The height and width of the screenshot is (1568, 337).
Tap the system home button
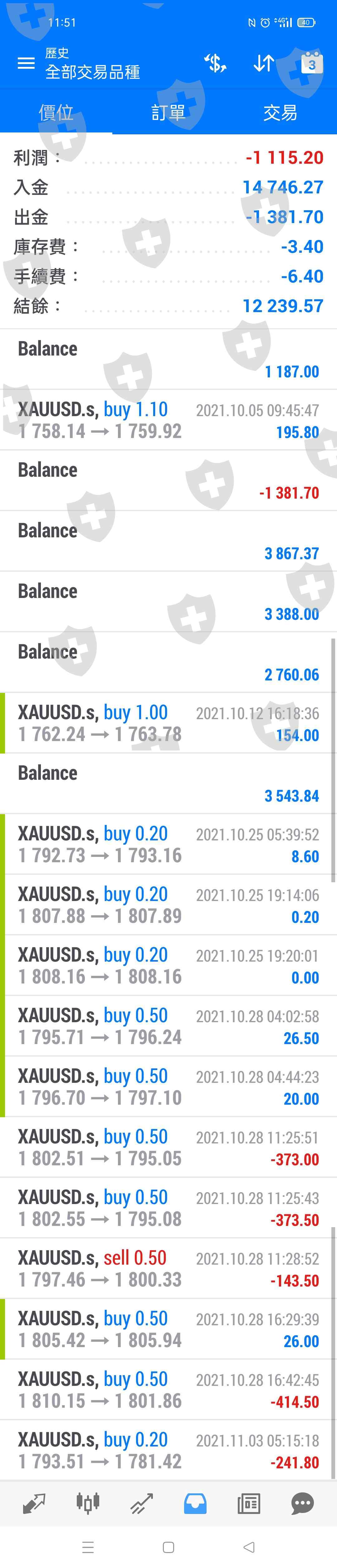(x=168, y=1547)
